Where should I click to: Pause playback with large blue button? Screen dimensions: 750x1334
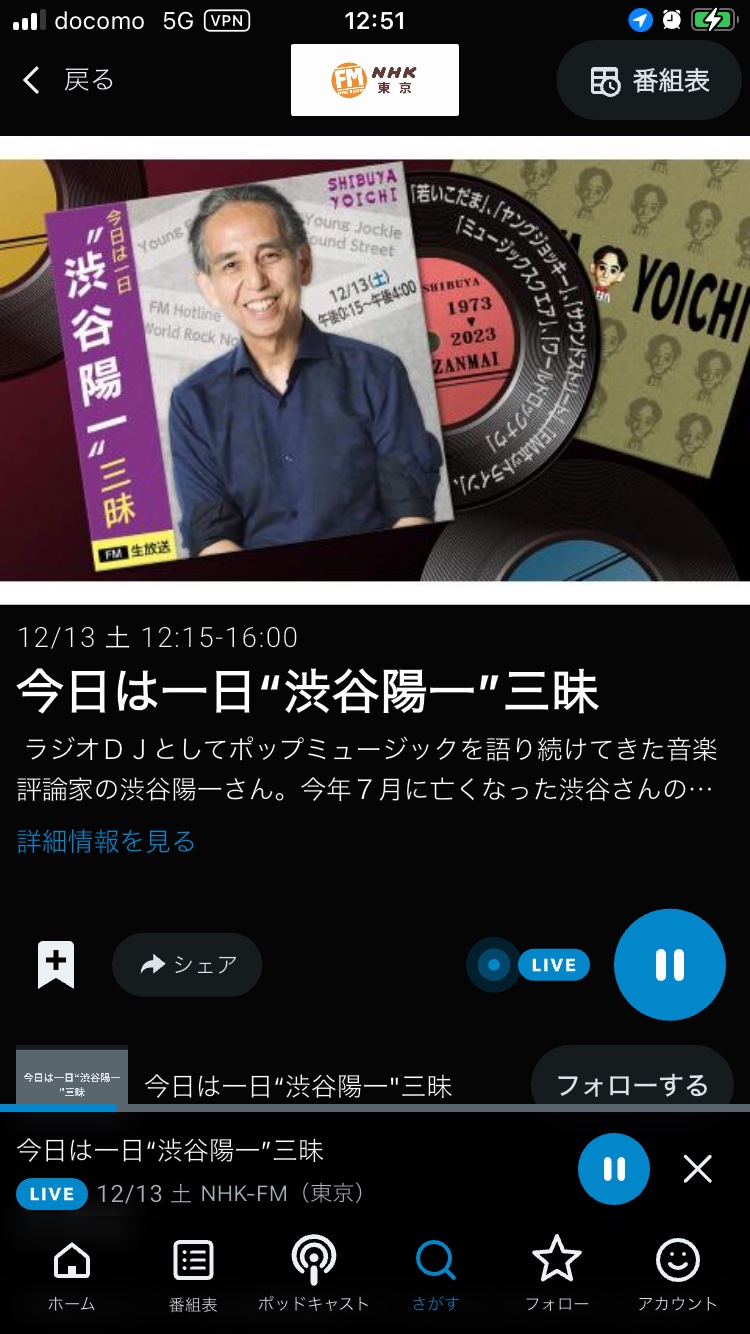click(669, 964)
